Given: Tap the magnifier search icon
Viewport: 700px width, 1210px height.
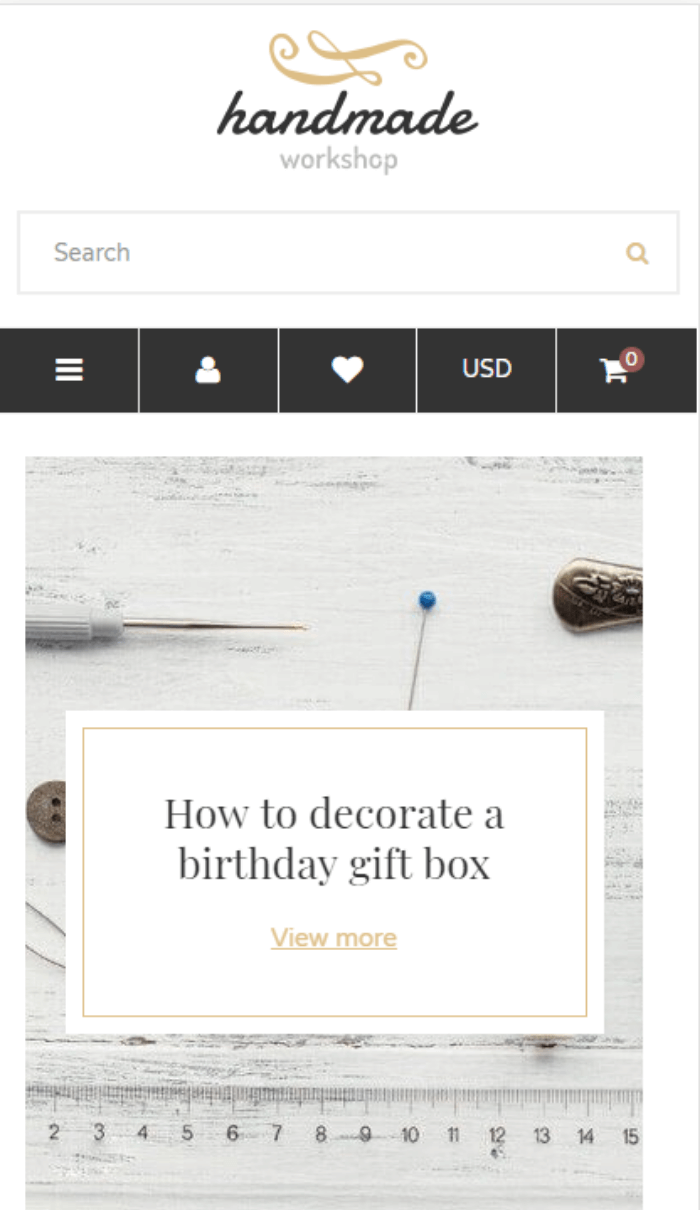Looking at the screenshot, I should pyautogui.click(x=637, y=254).
